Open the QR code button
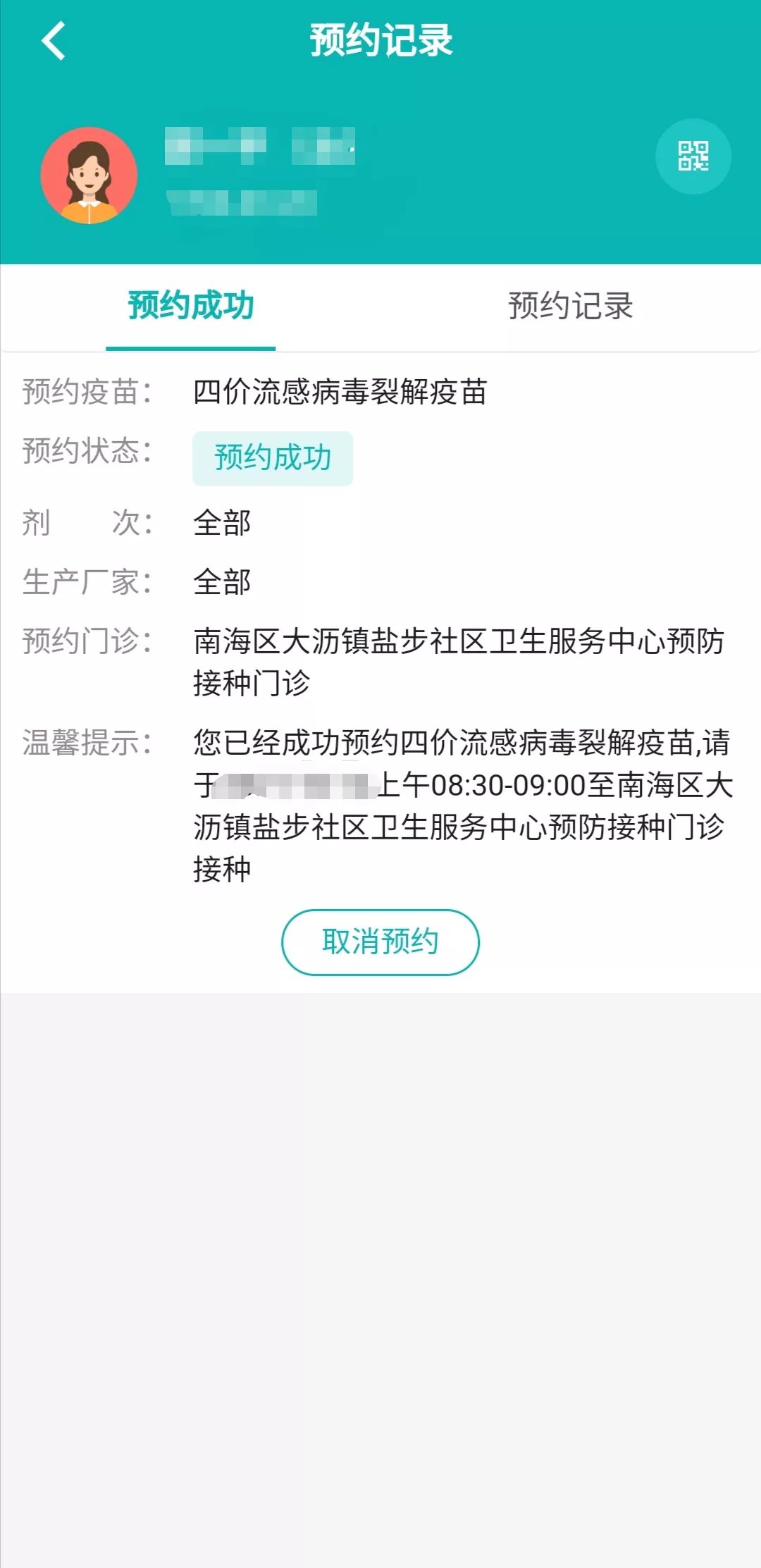 (x=693, y=156)
